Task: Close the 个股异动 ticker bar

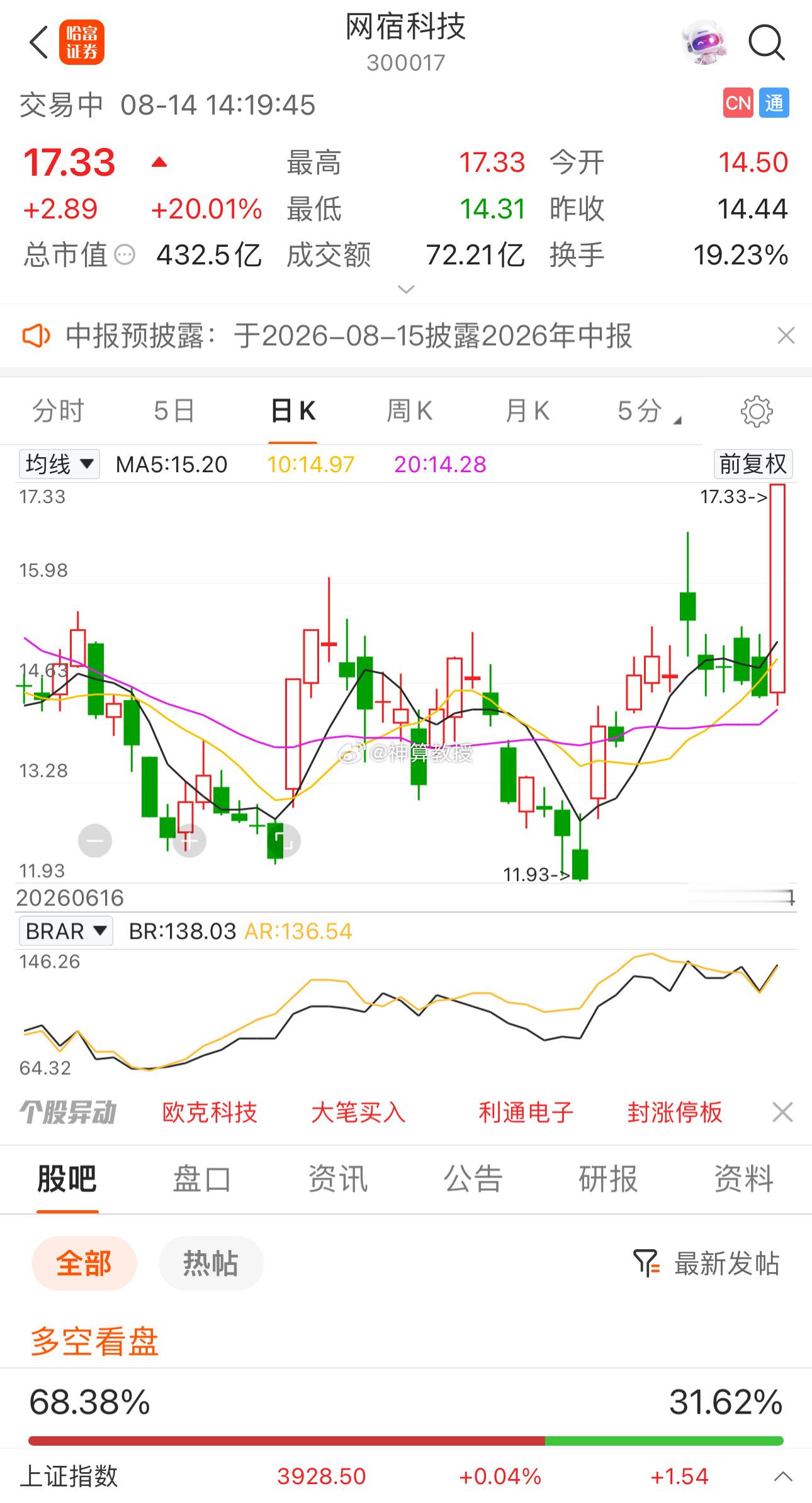Action: pos(782,1112)
